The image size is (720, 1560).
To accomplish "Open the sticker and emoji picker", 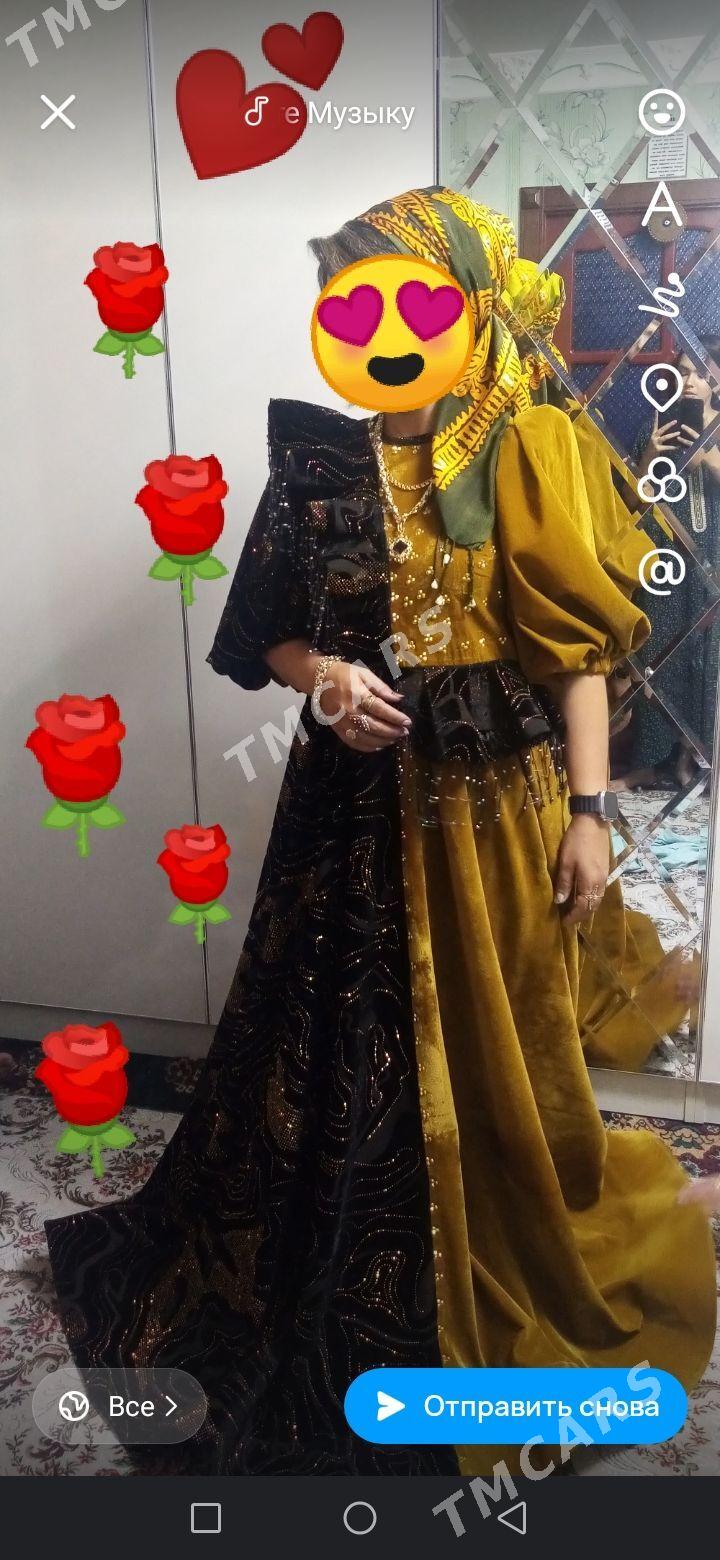I will 662,112.
